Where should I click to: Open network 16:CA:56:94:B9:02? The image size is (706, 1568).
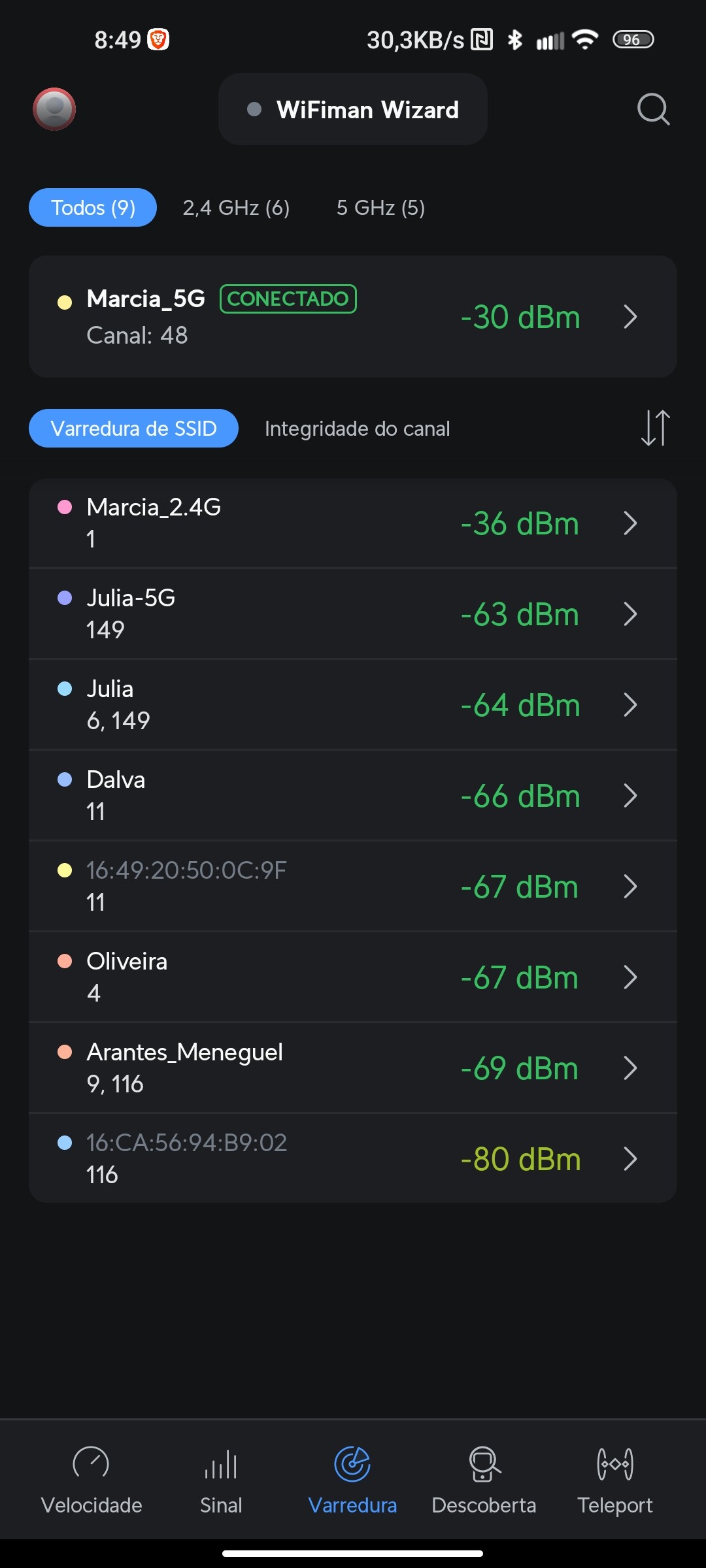point(353,1159)
